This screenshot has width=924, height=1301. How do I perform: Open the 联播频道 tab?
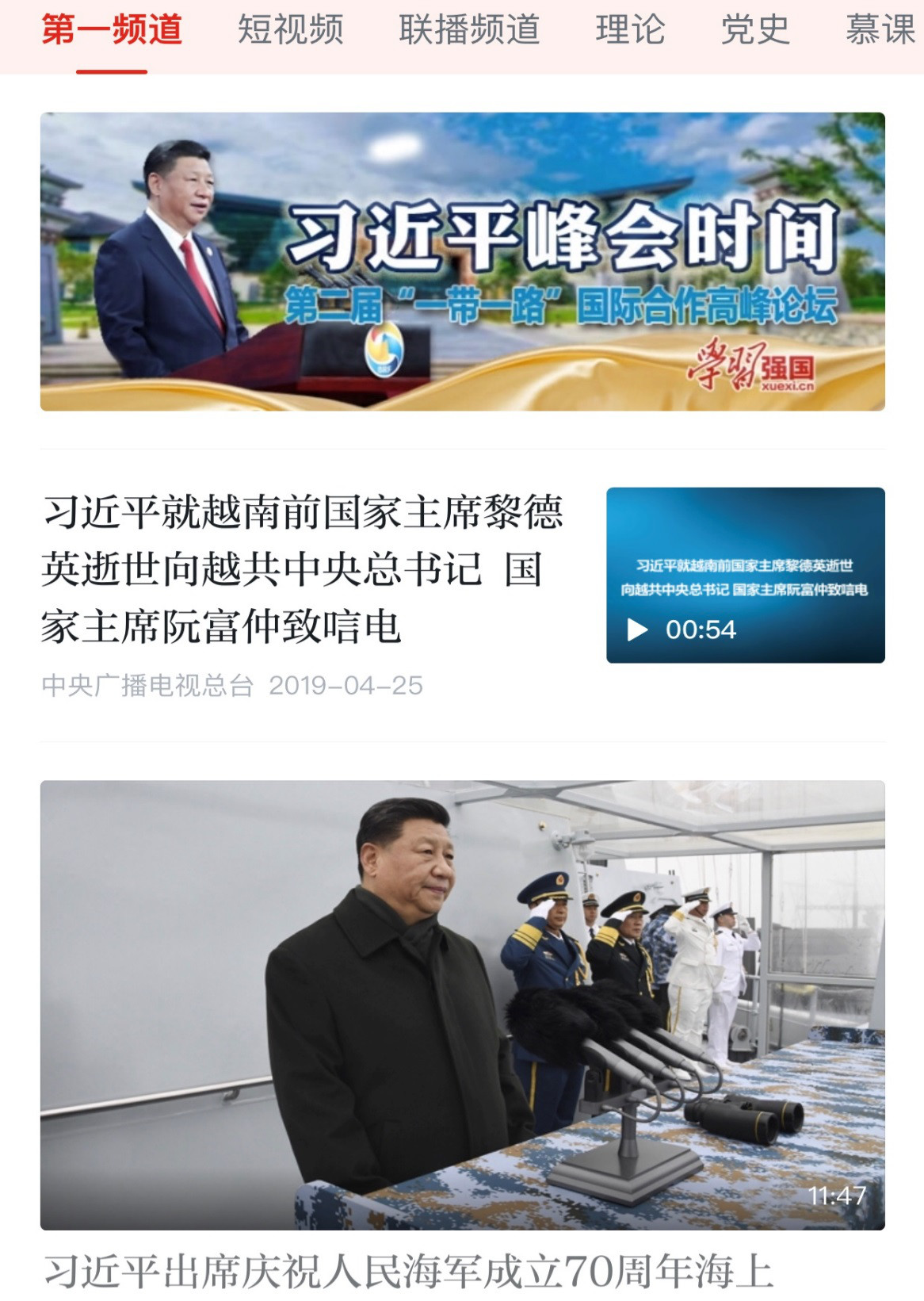pyautogui.click(x=469, y=30)
